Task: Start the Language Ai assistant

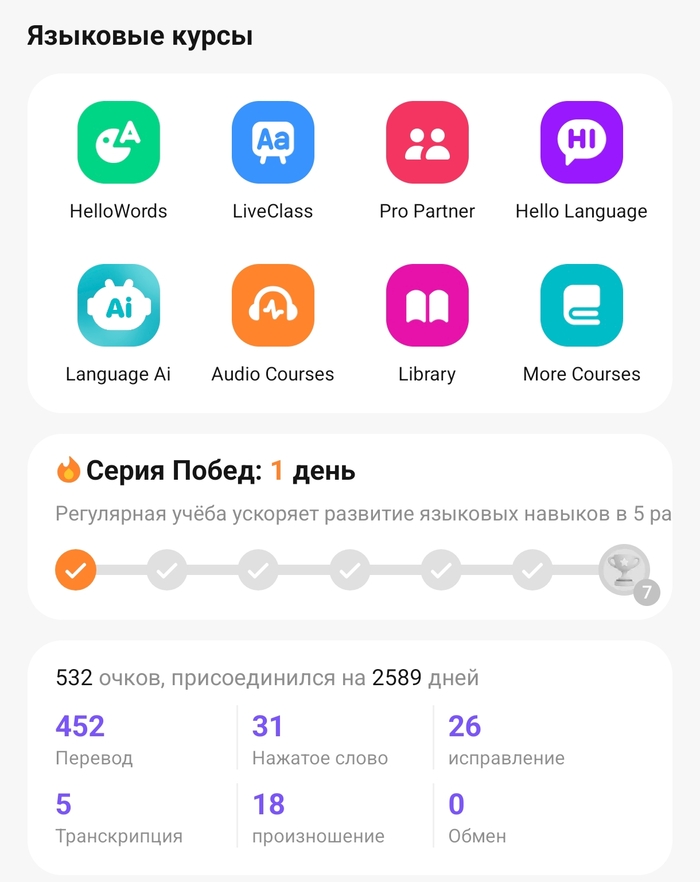Action: tap(118, 306)
